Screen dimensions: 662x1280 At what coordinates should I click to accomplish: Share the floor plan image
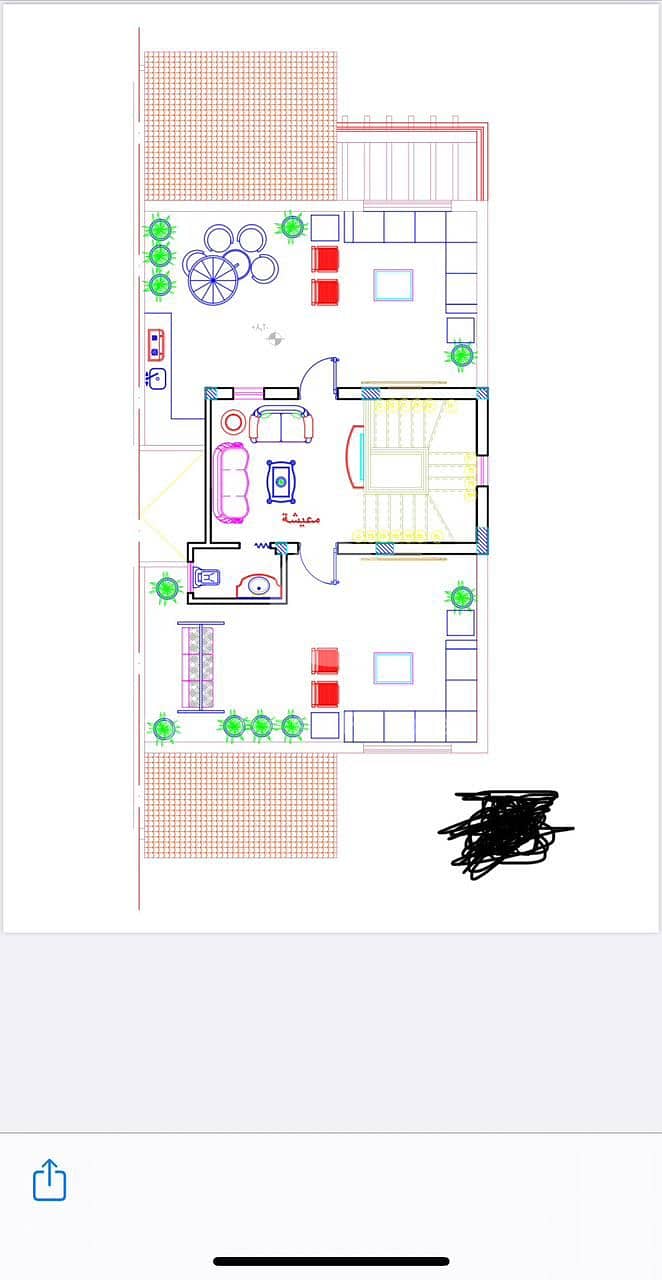tap(49, 1180)
